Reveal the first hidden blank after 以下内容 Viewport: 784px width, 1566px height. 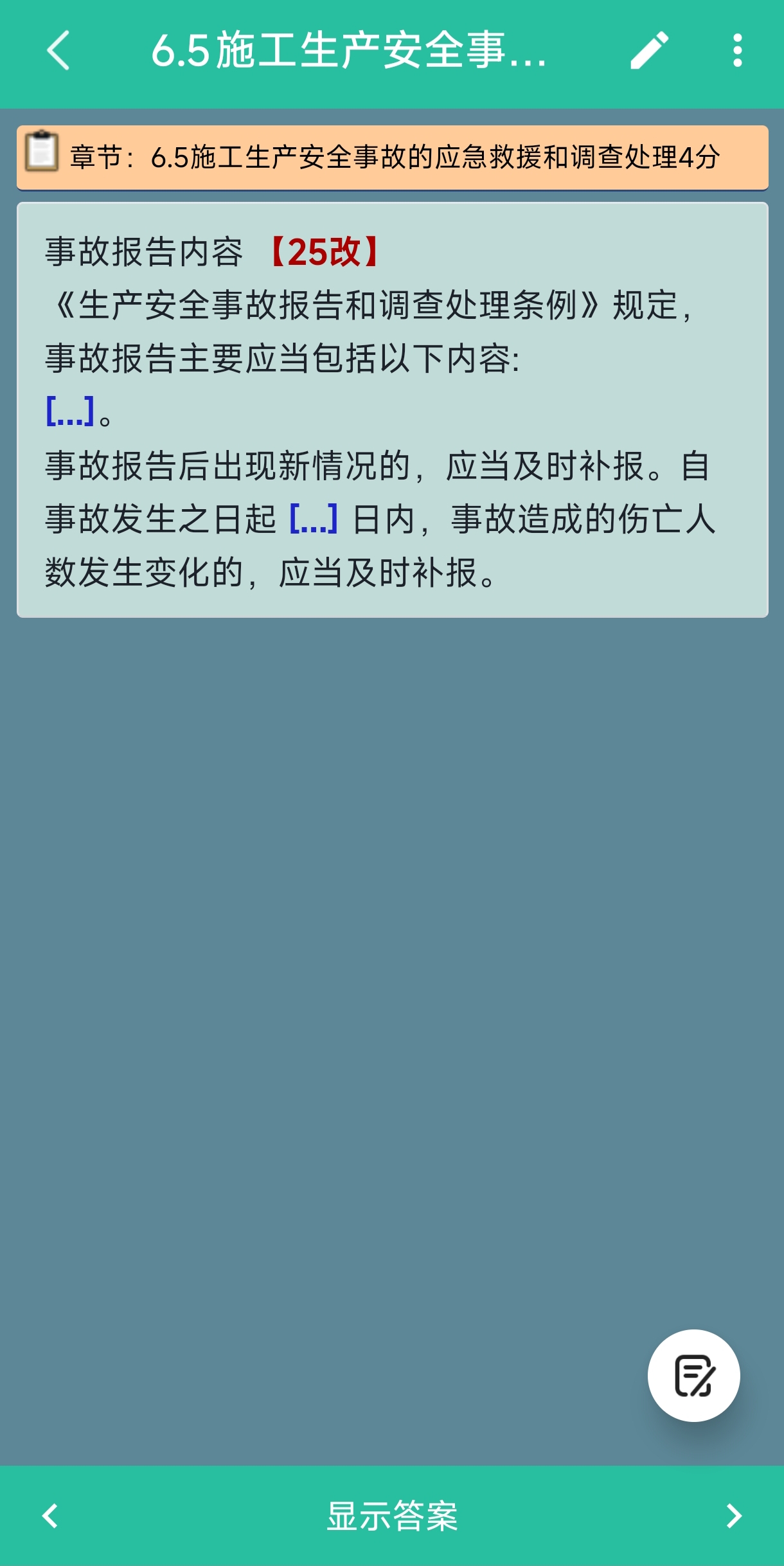point(71,411)
